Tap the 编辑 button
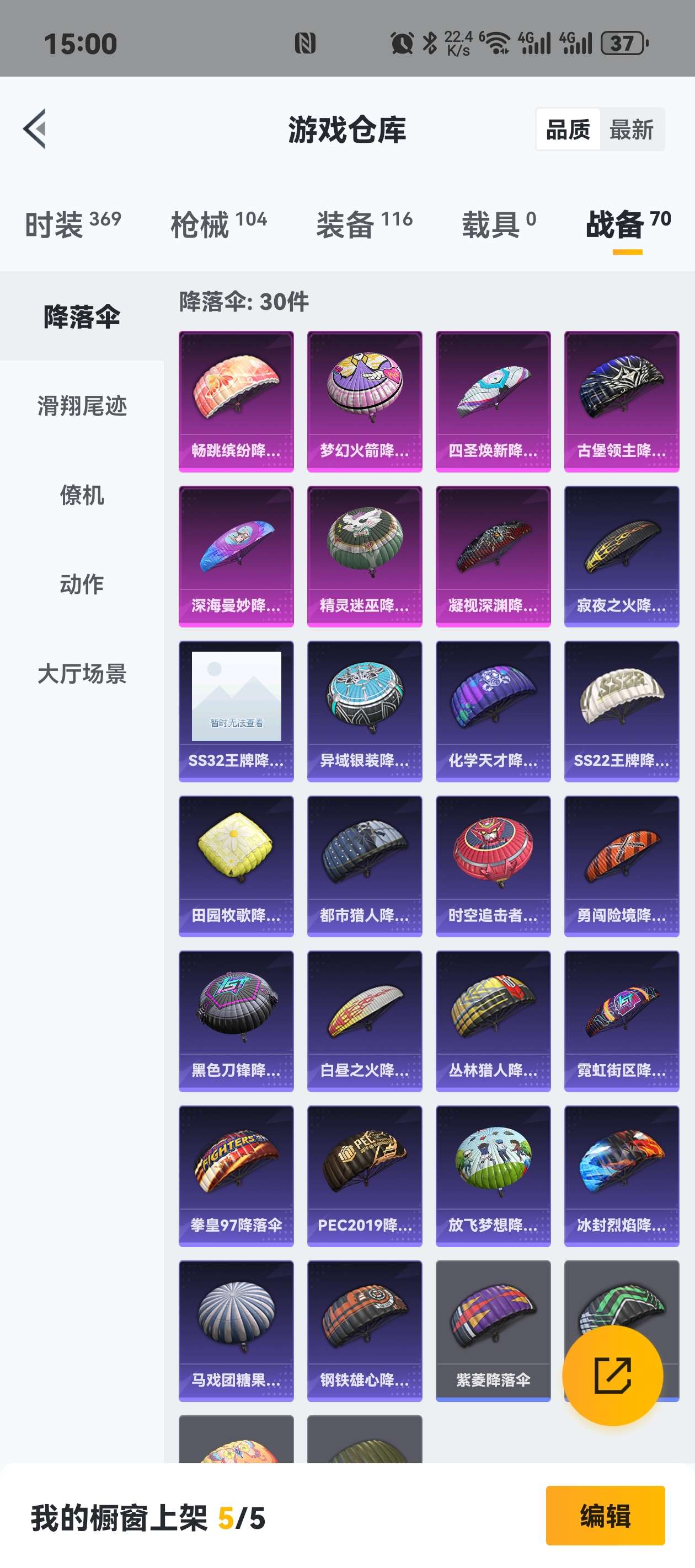 pos(605,1516)
